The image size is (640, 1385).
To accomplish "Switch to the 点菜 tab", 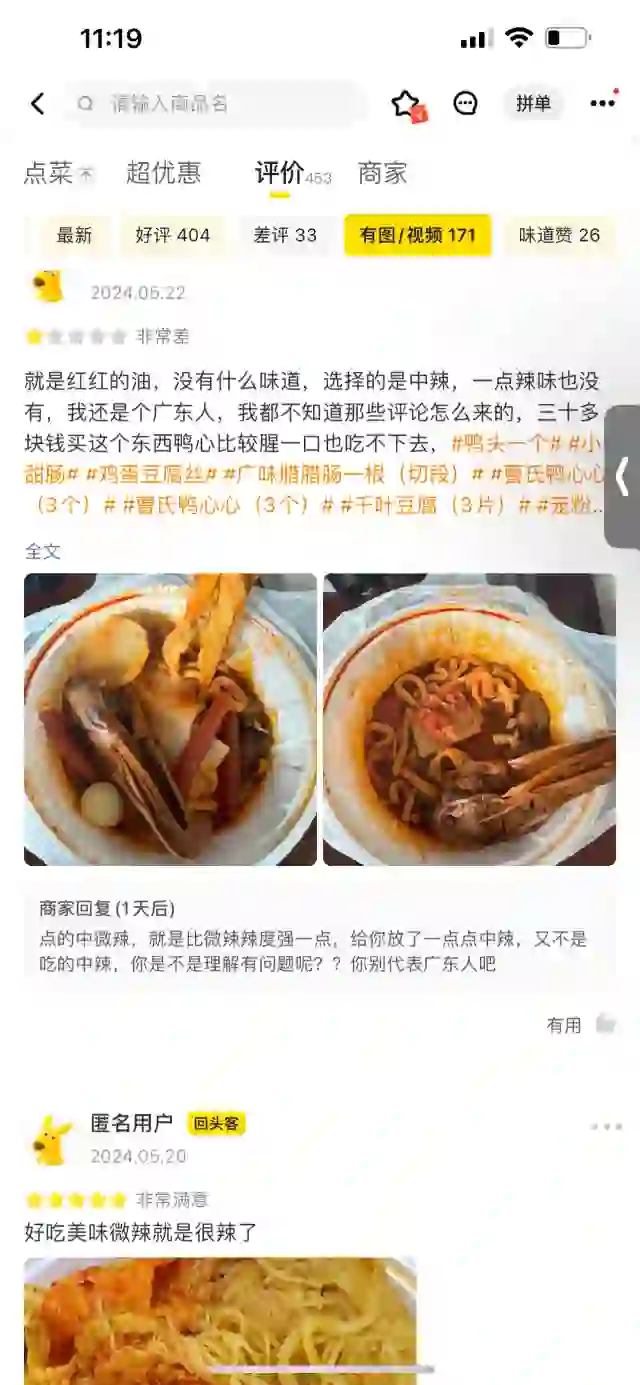I will [49, 173].
